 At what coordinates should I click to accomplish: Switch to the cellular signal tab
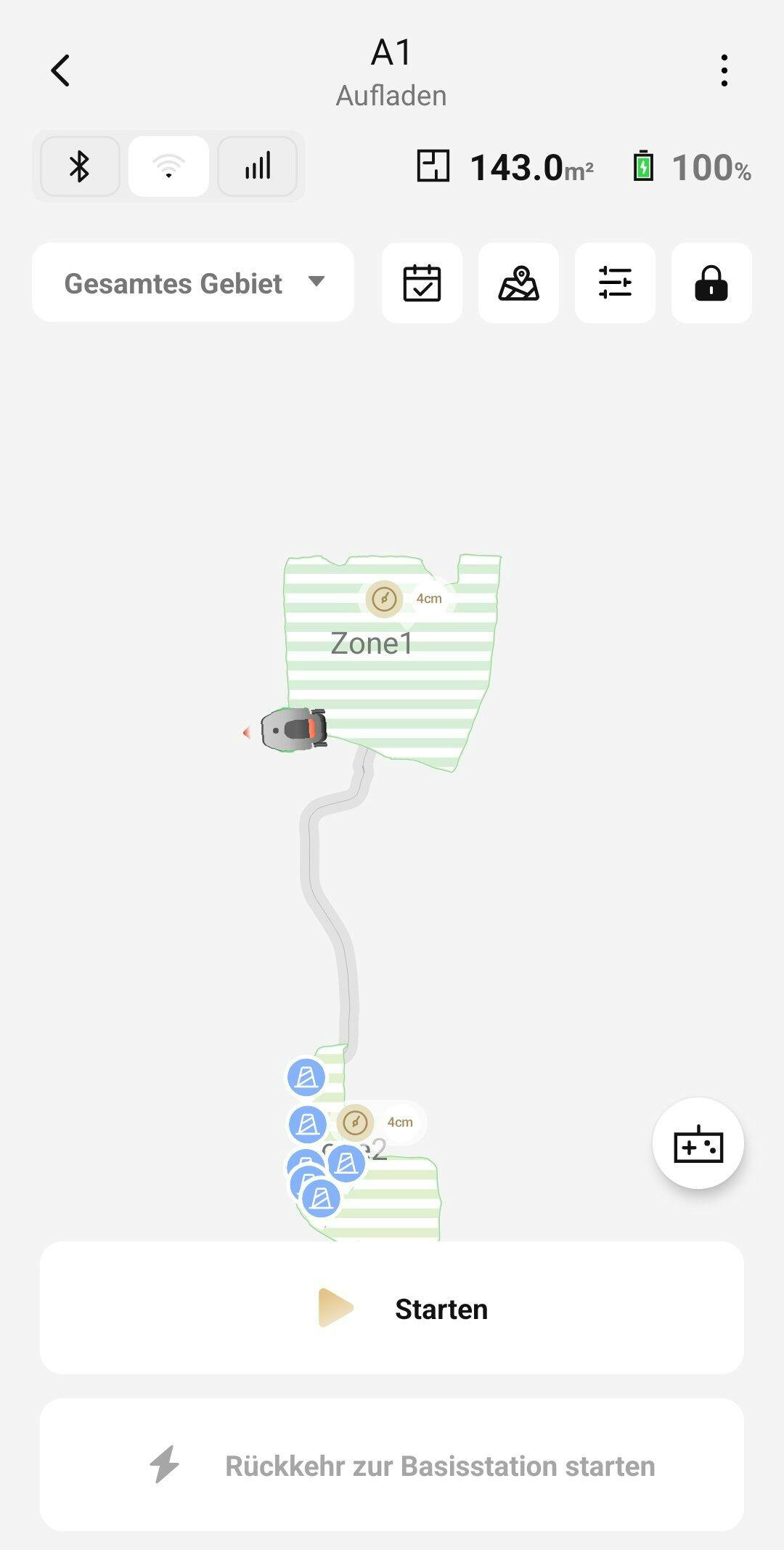tap(258, 166)
